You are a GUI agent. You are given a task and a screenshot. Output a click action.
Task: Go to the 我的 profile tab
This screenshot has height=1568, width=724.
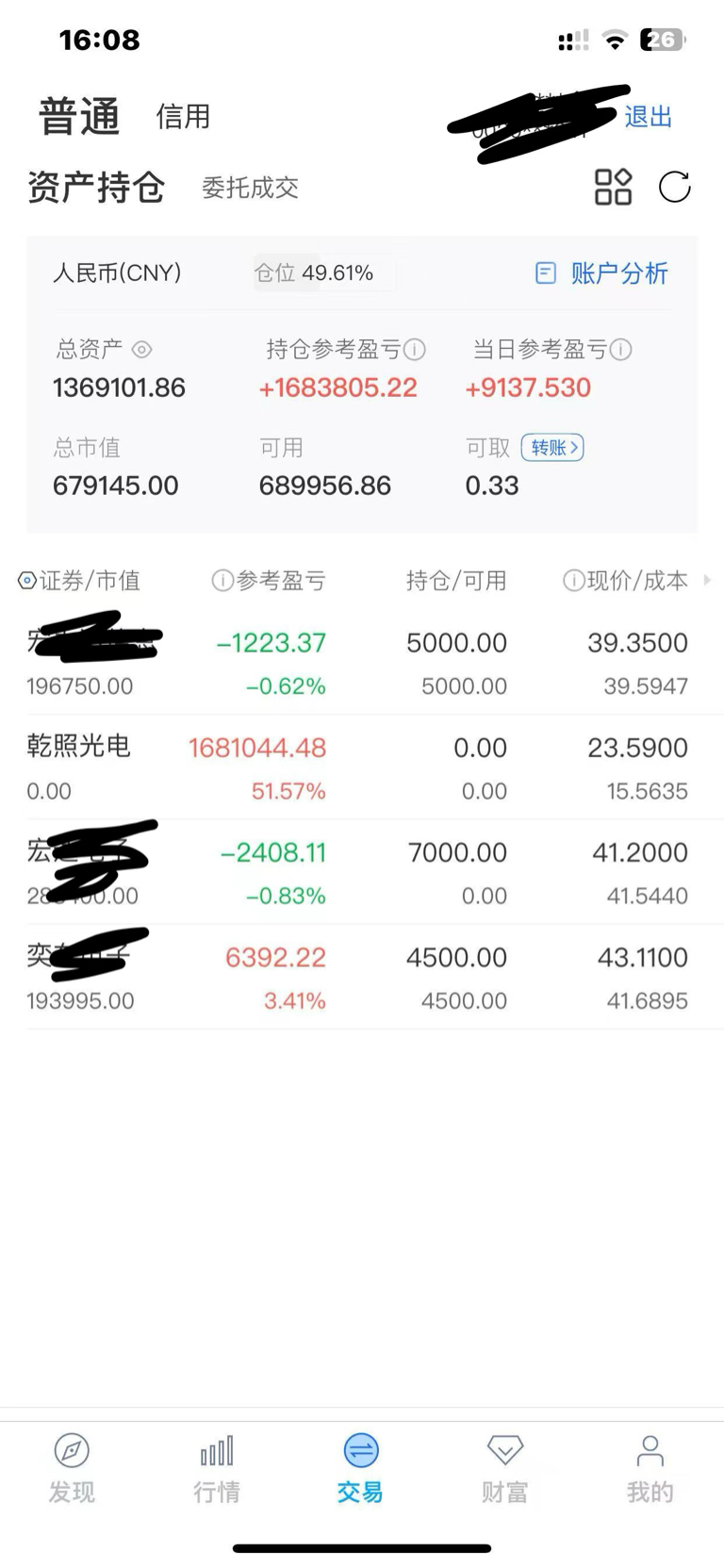pos(650,1468)
